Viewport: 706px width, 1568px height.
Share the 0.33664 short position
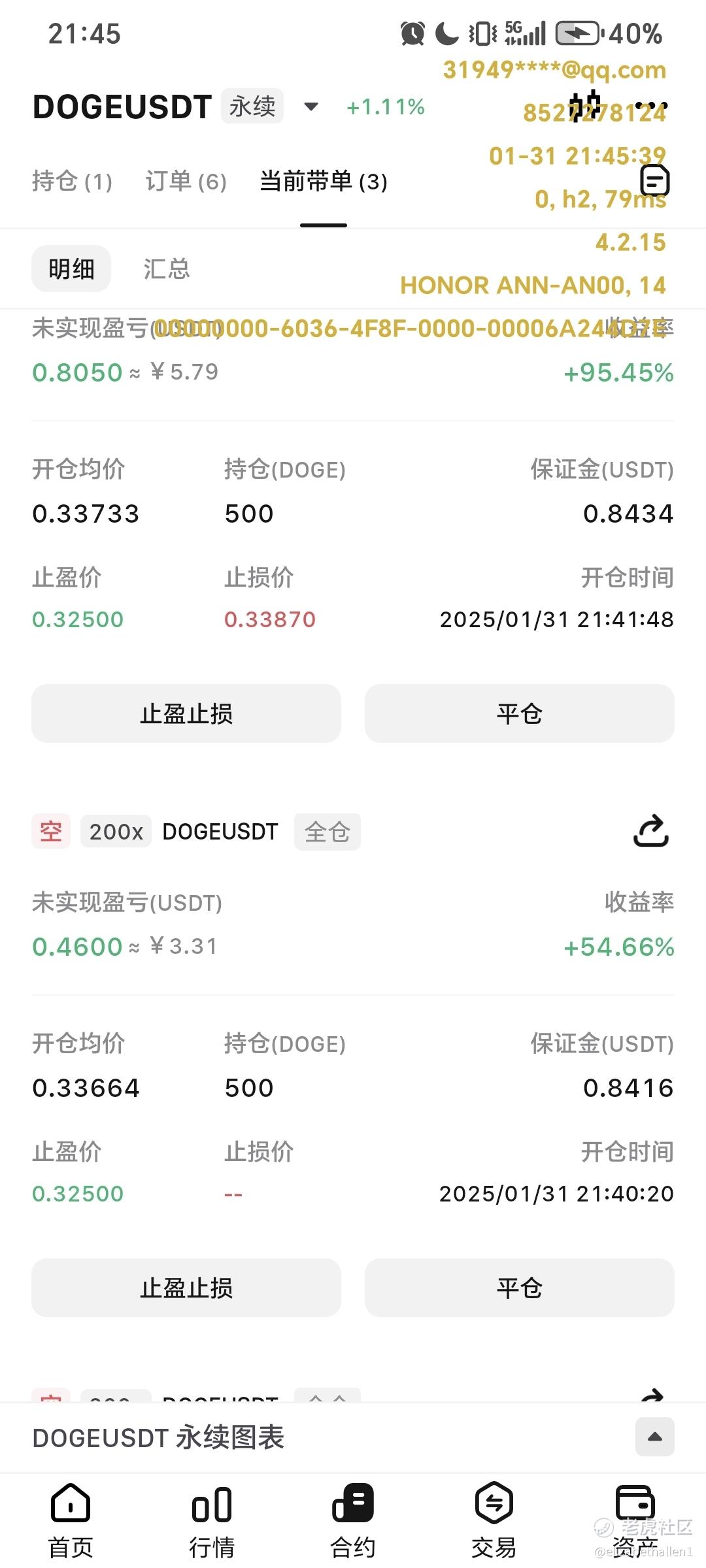click(x=651, y=831)
